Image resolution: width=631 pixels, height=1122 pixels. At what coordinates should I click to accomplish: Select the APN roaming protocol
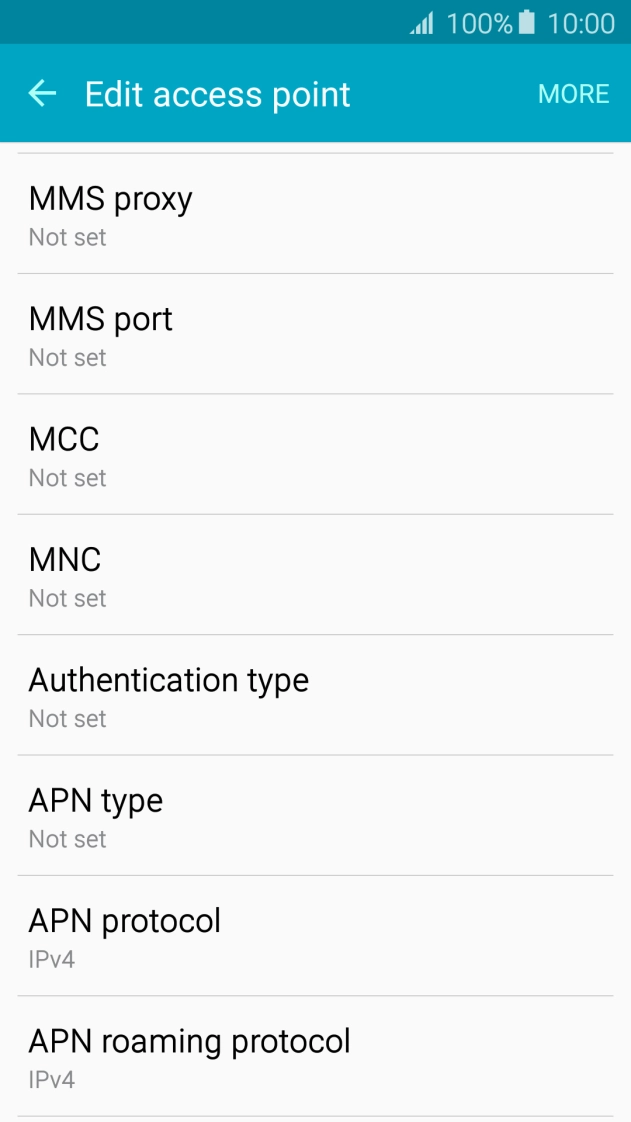coord(315,1056)
